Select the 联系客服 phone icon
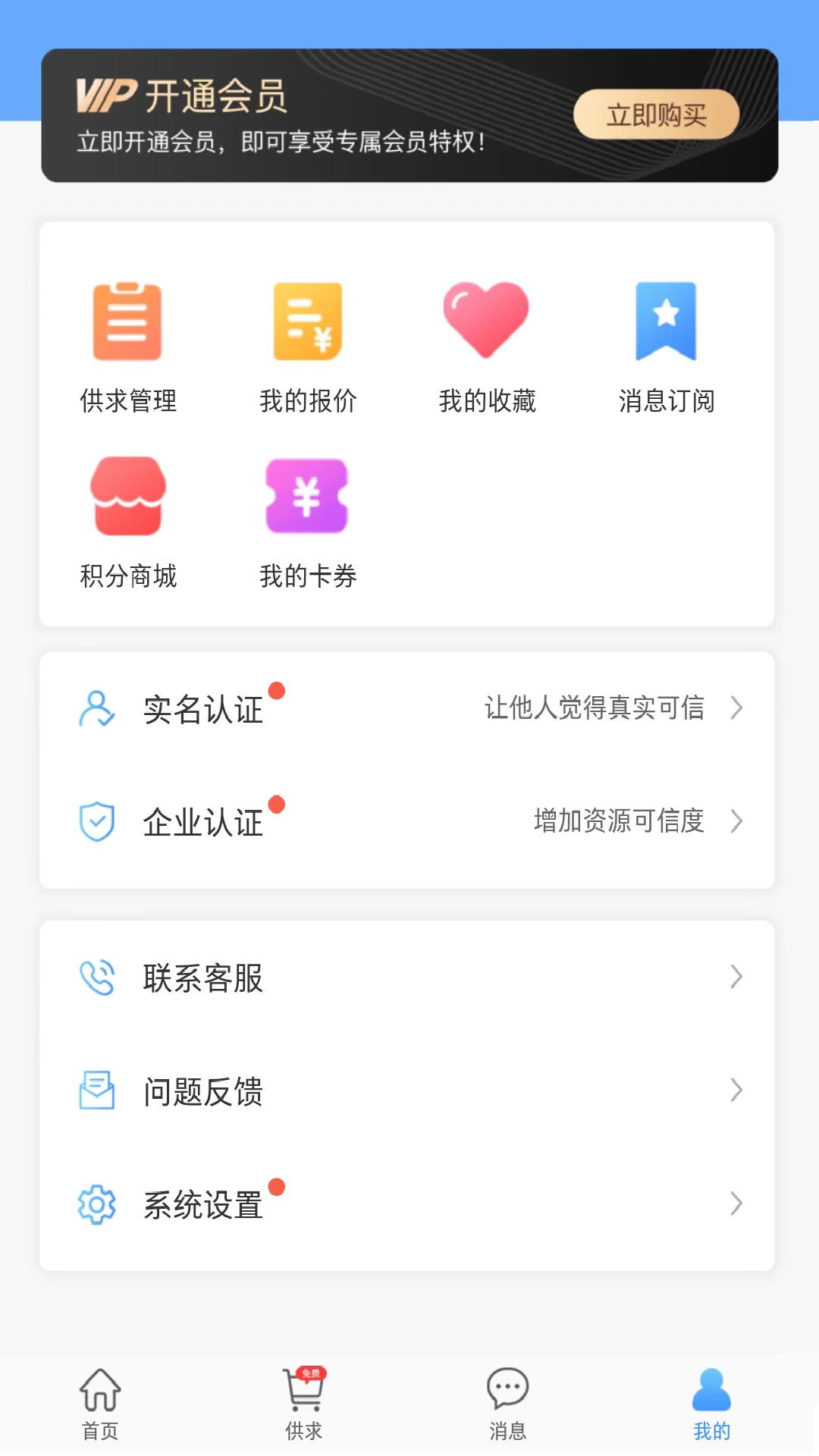The height and width of the screenshot is (1456, 819). [96, 978]
